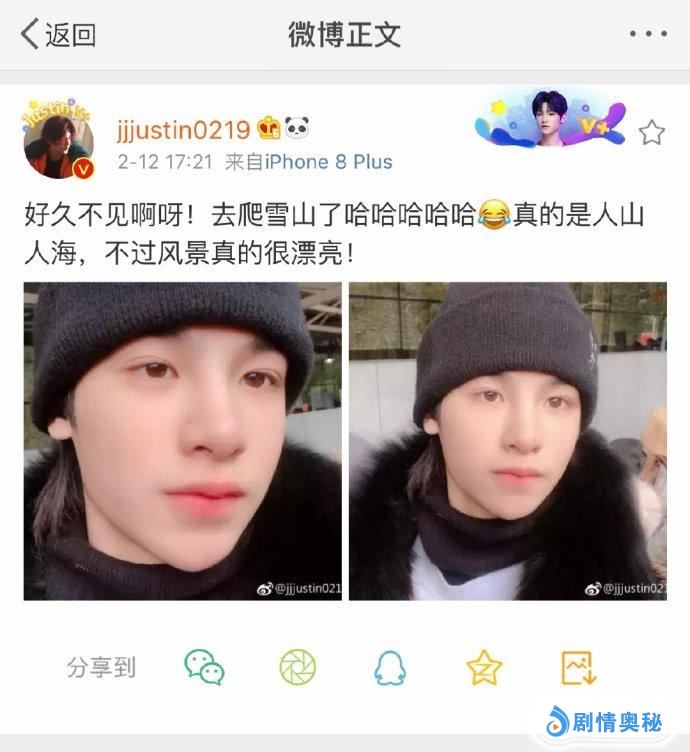Favorite this post with the star icon

click(651, 132)
